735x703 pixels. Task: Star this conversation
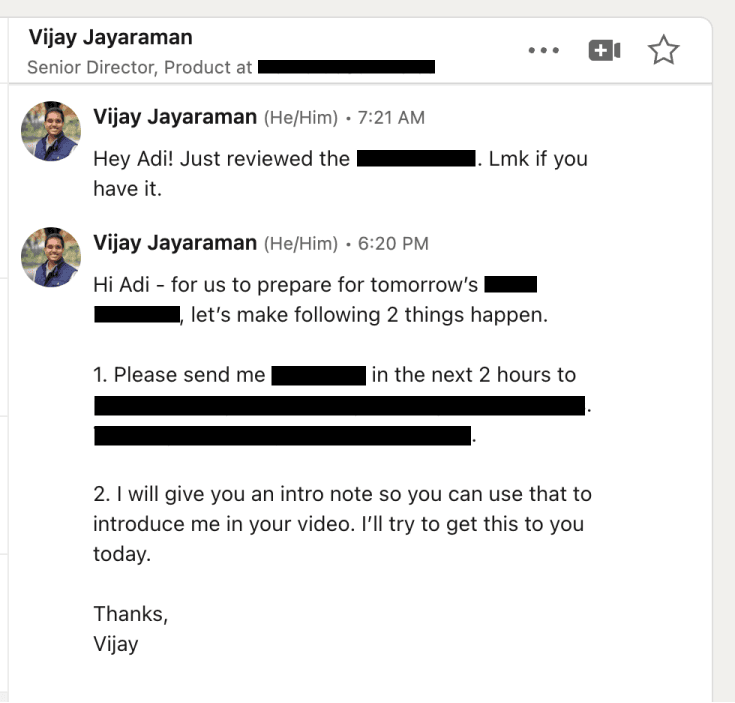(x=664, y=50)
